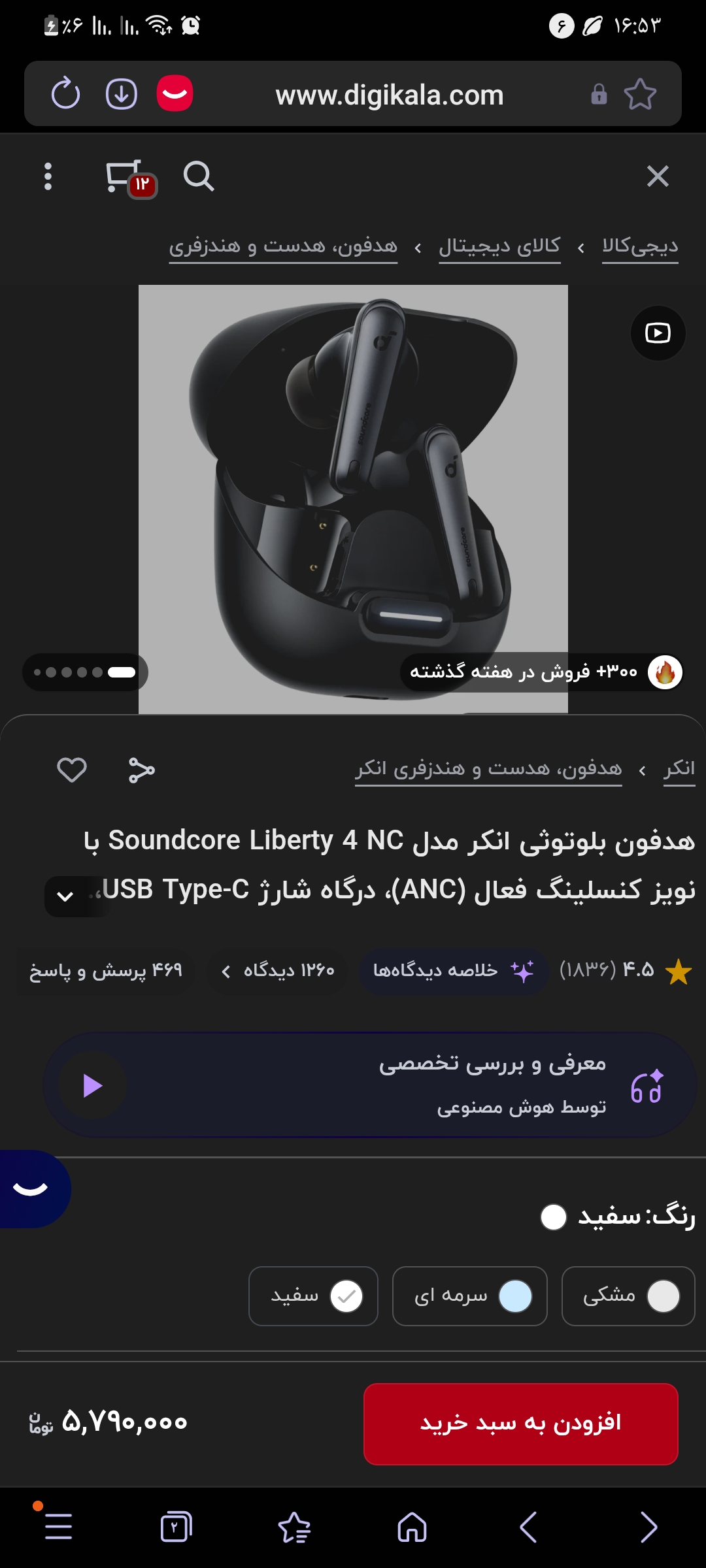Open the Digikala search
The height and width of the screenshot is (1568, 706).
[x=199, y=176]
